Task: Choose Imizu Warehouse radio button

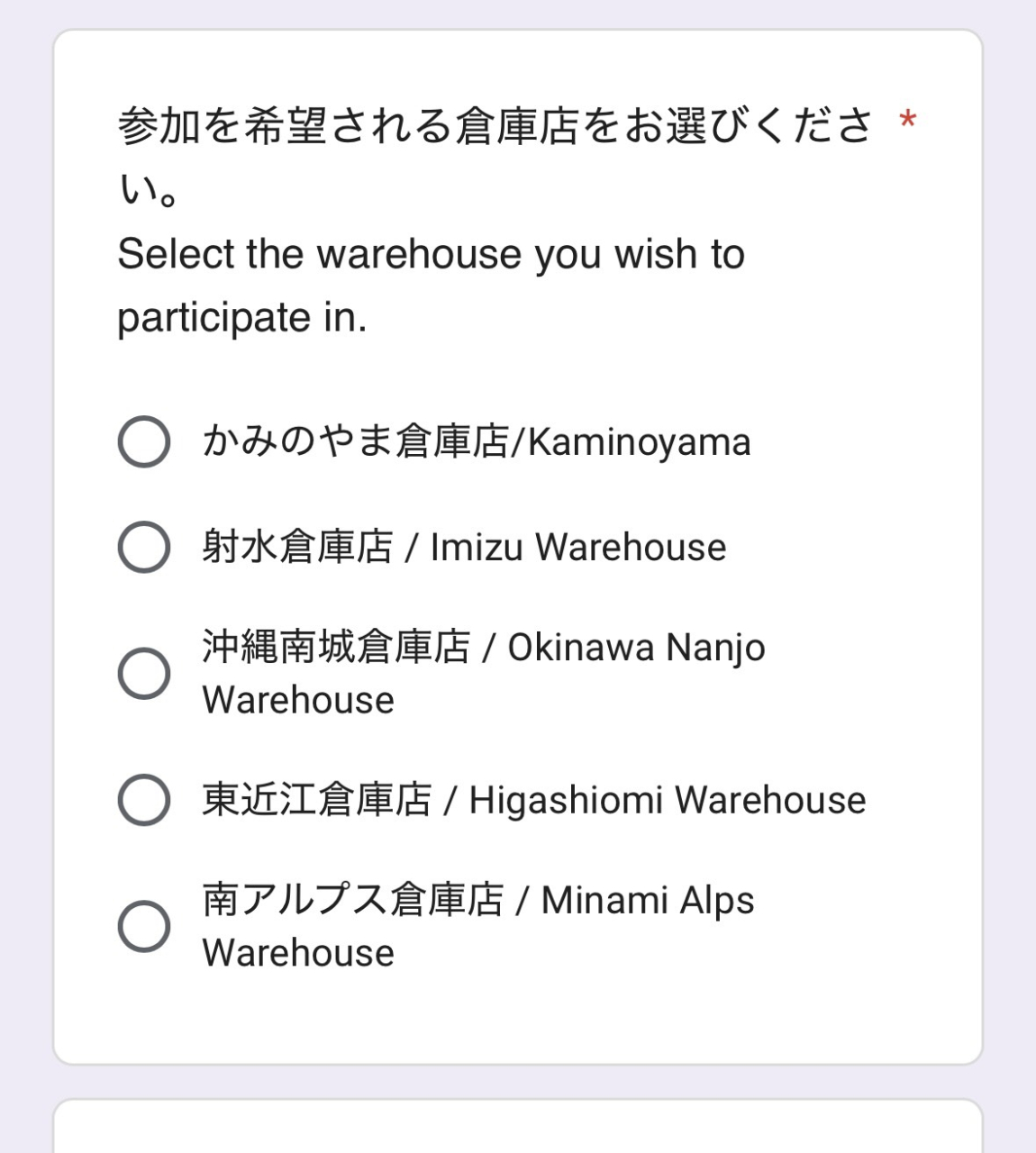Action: (x=144, y=547)
